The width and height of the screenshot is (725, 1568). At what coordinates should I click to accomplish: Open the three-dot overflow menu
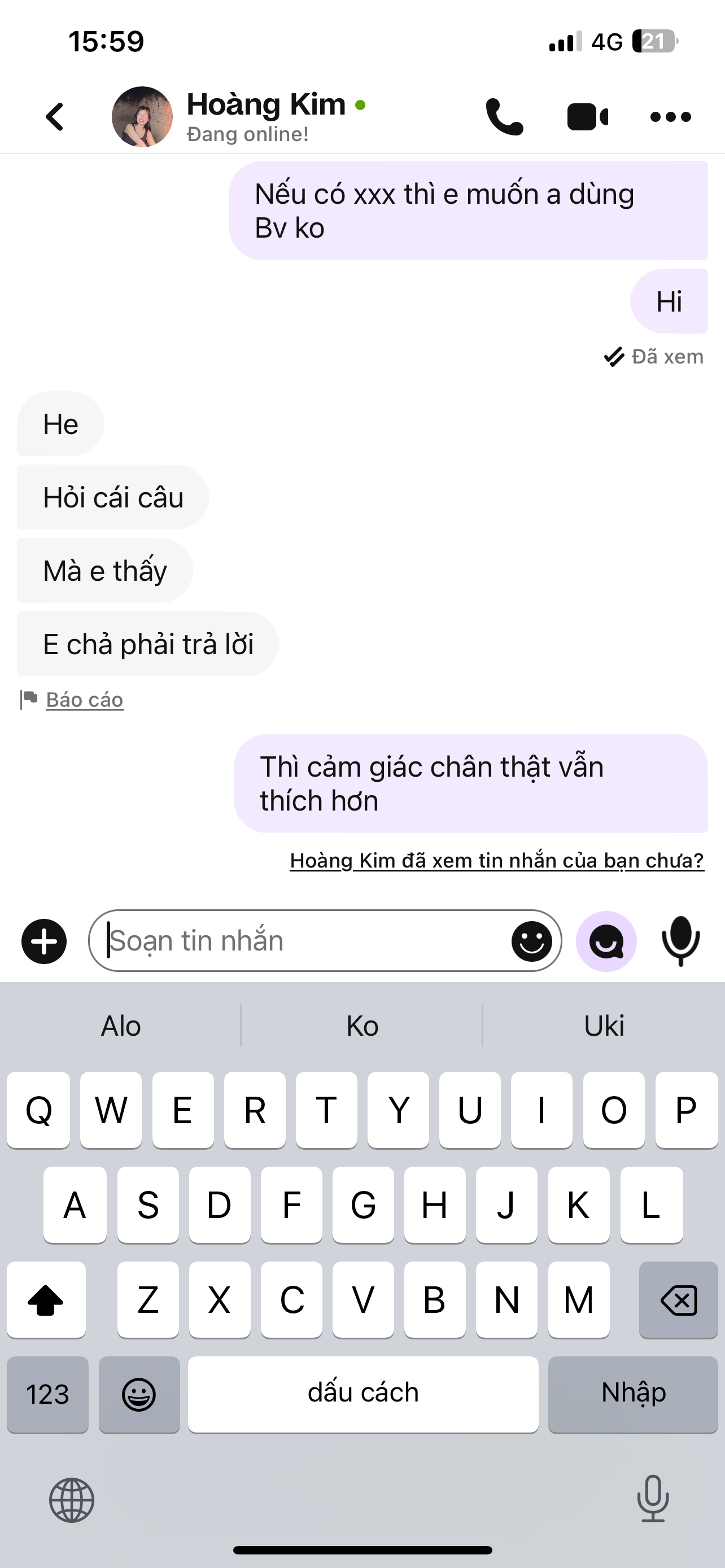670,116
